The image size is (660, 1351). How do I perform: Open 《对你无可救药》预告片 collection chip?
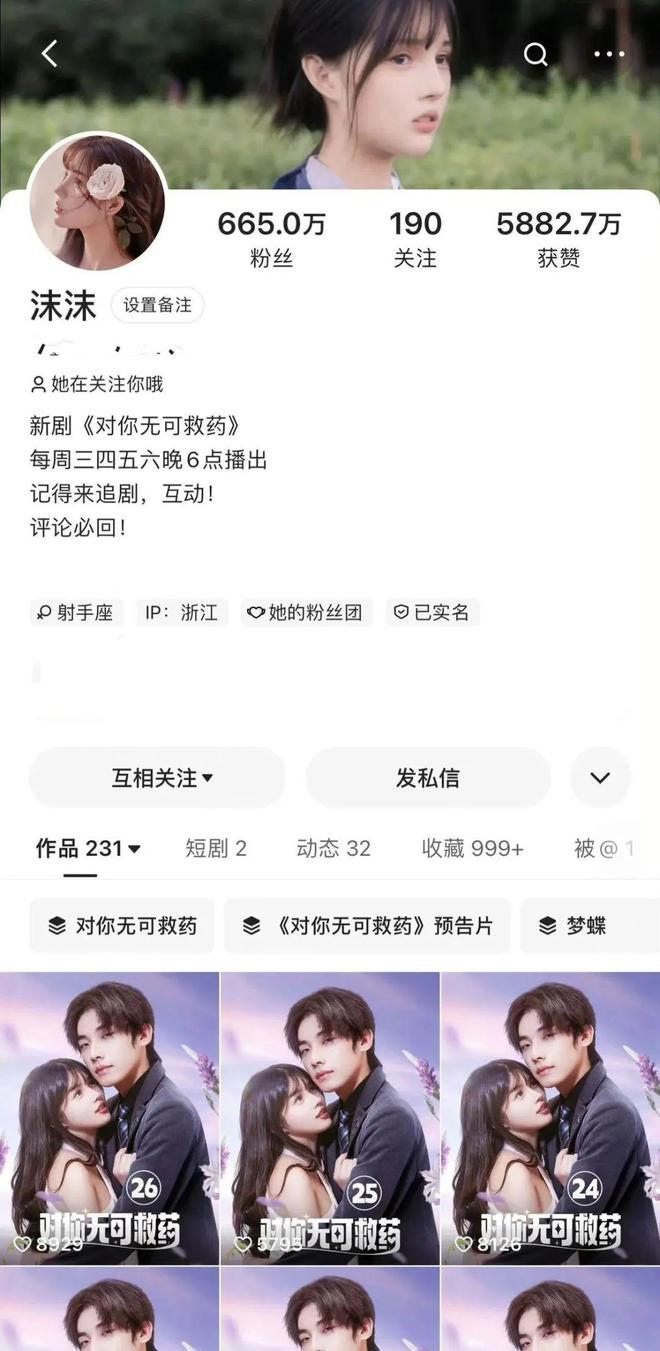pyautogui.click(x=367, y=926)
